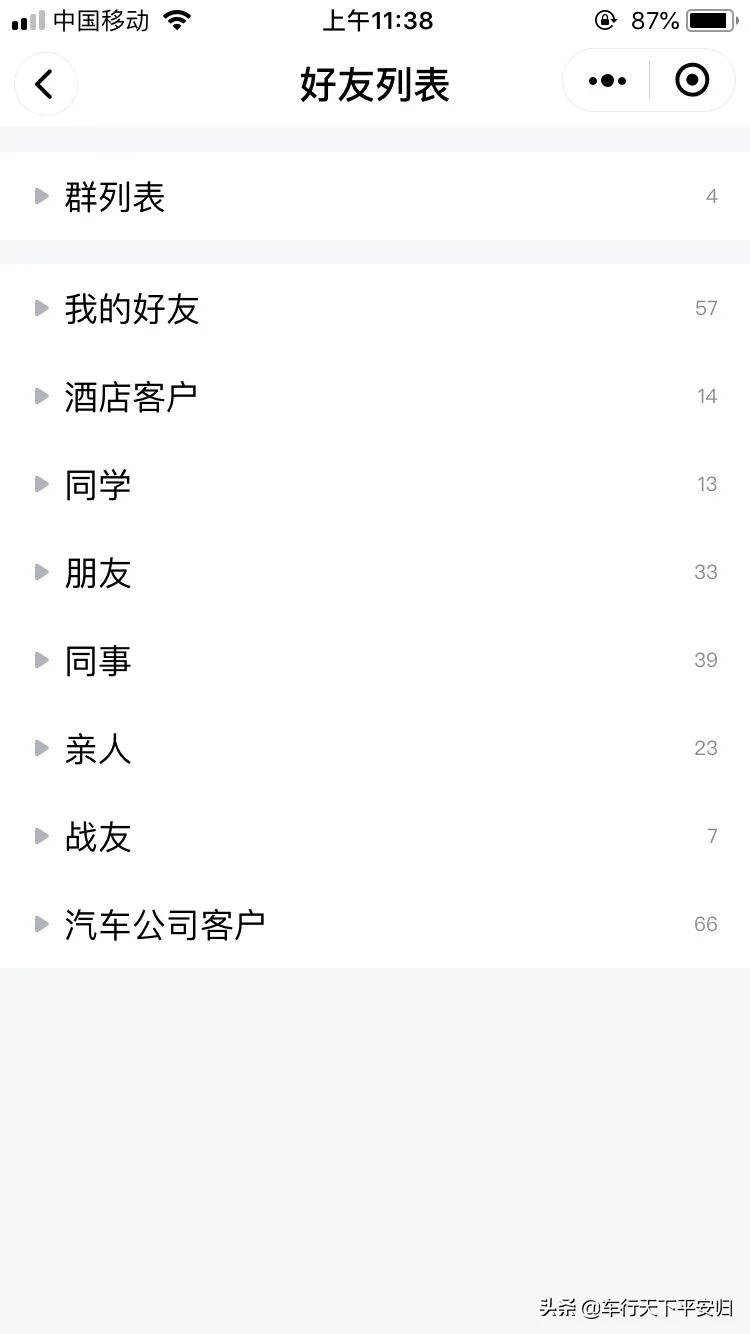Open the 同学 friend group
The width and height of the screenshot is (750, 1334).
coord(98,484)
